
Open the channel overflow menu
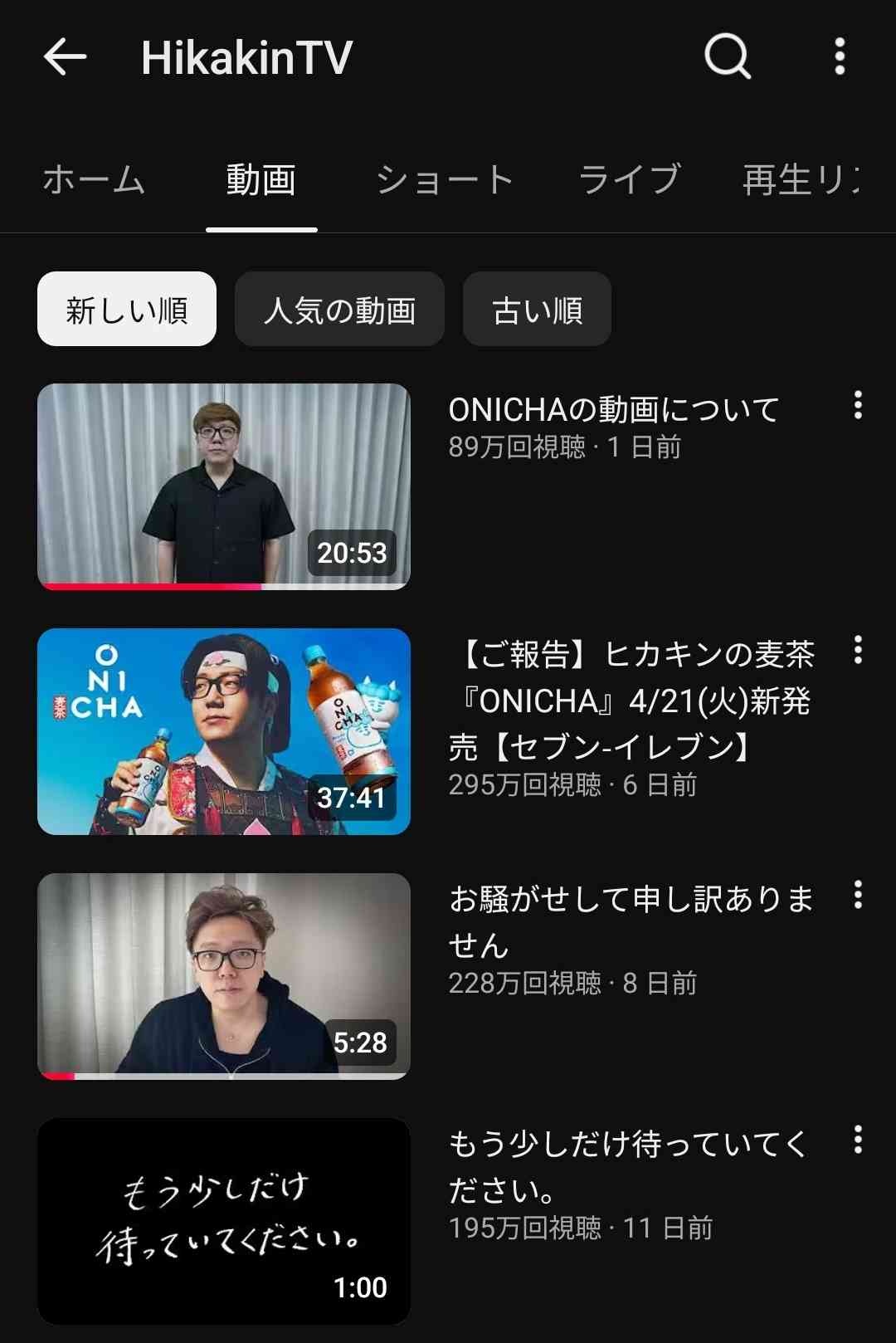click(840, 57)
